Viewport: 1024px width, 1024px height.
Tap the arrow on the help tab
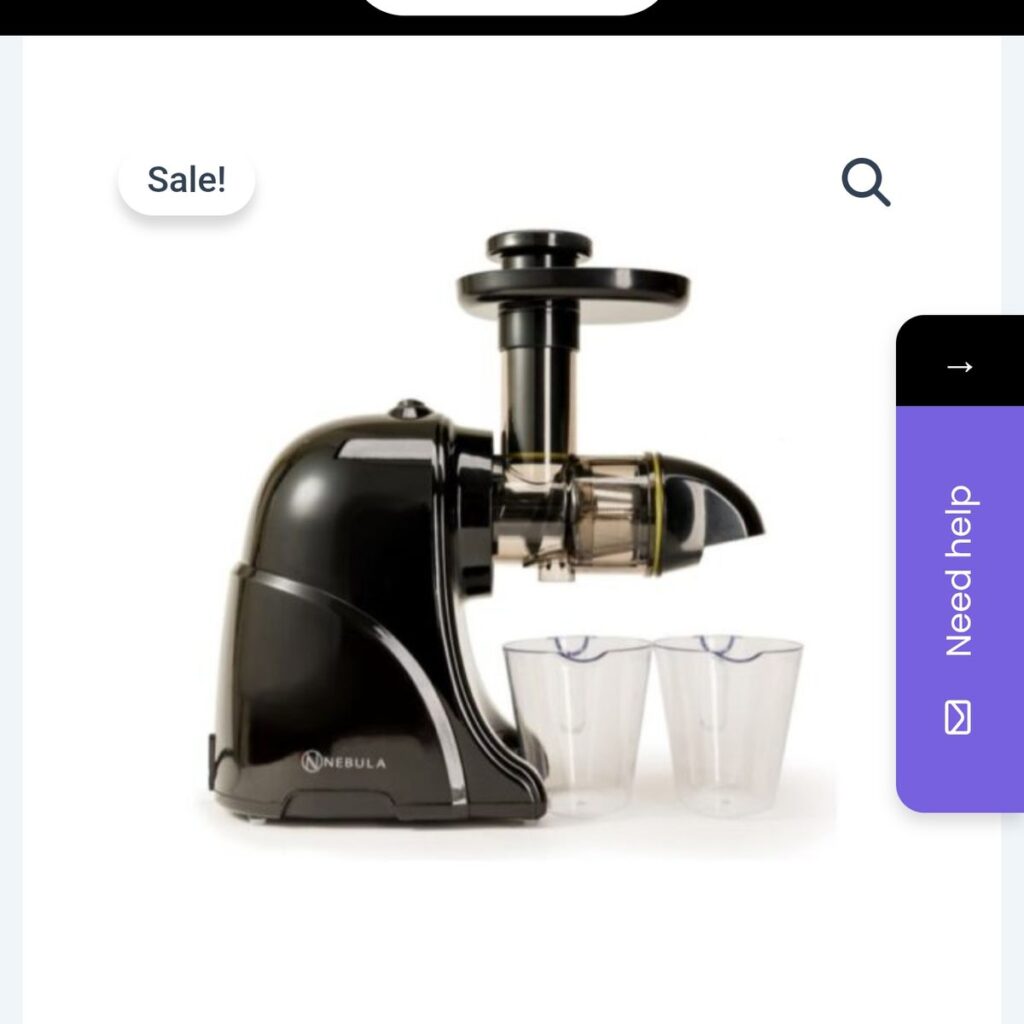click(959, 366)
